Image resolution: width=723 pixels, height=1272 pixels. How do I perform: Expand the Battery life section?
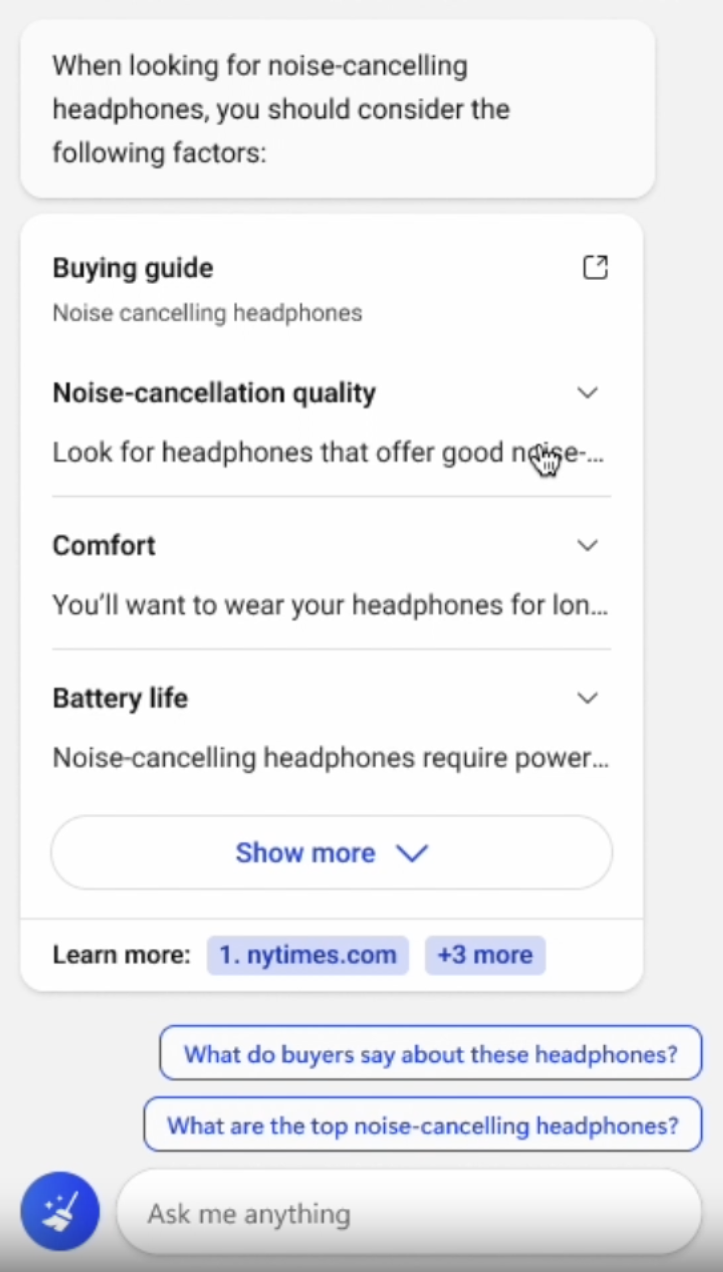click(588, 698)
